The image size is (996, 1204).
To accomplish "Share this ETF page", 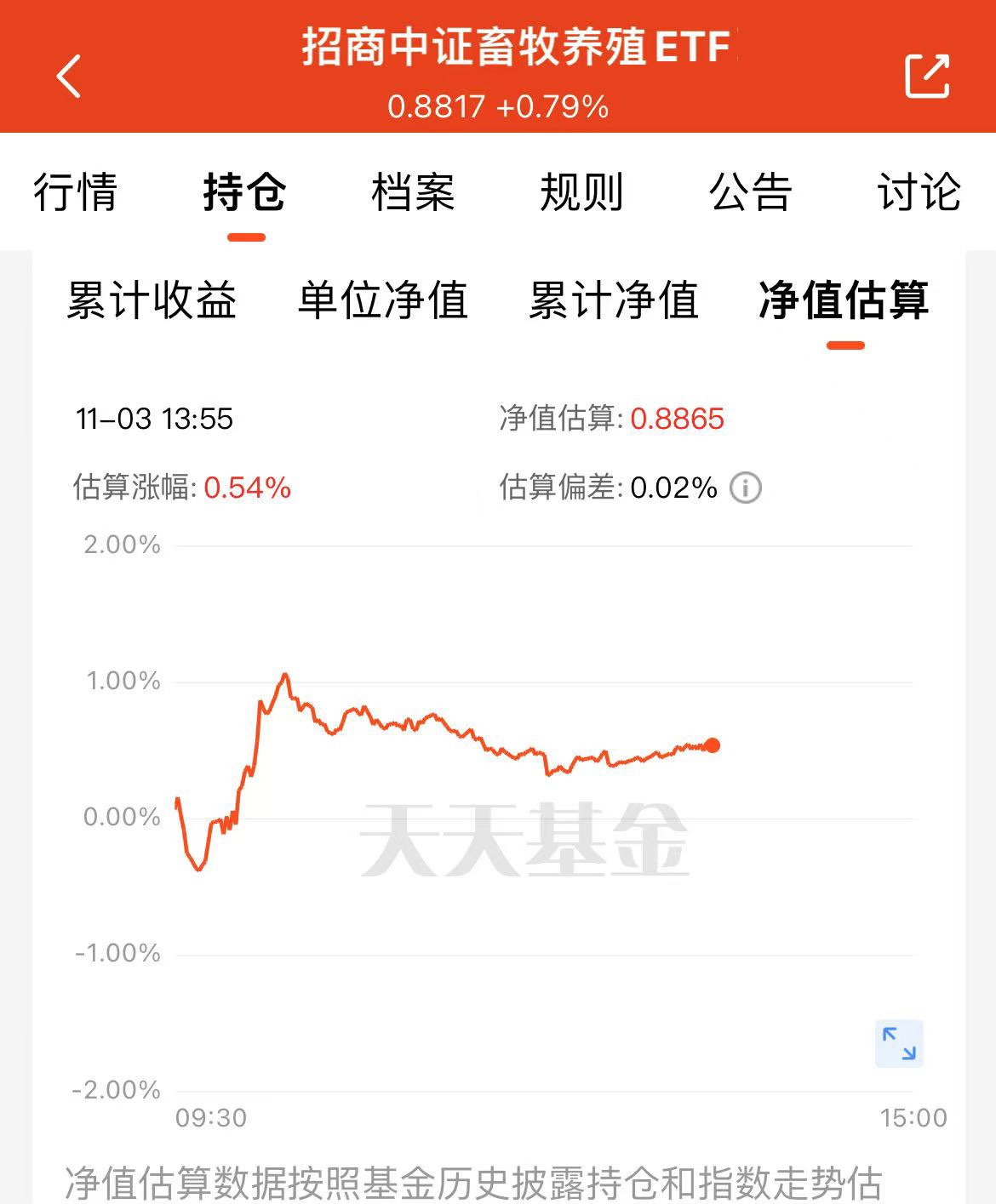I will [926, 76].
